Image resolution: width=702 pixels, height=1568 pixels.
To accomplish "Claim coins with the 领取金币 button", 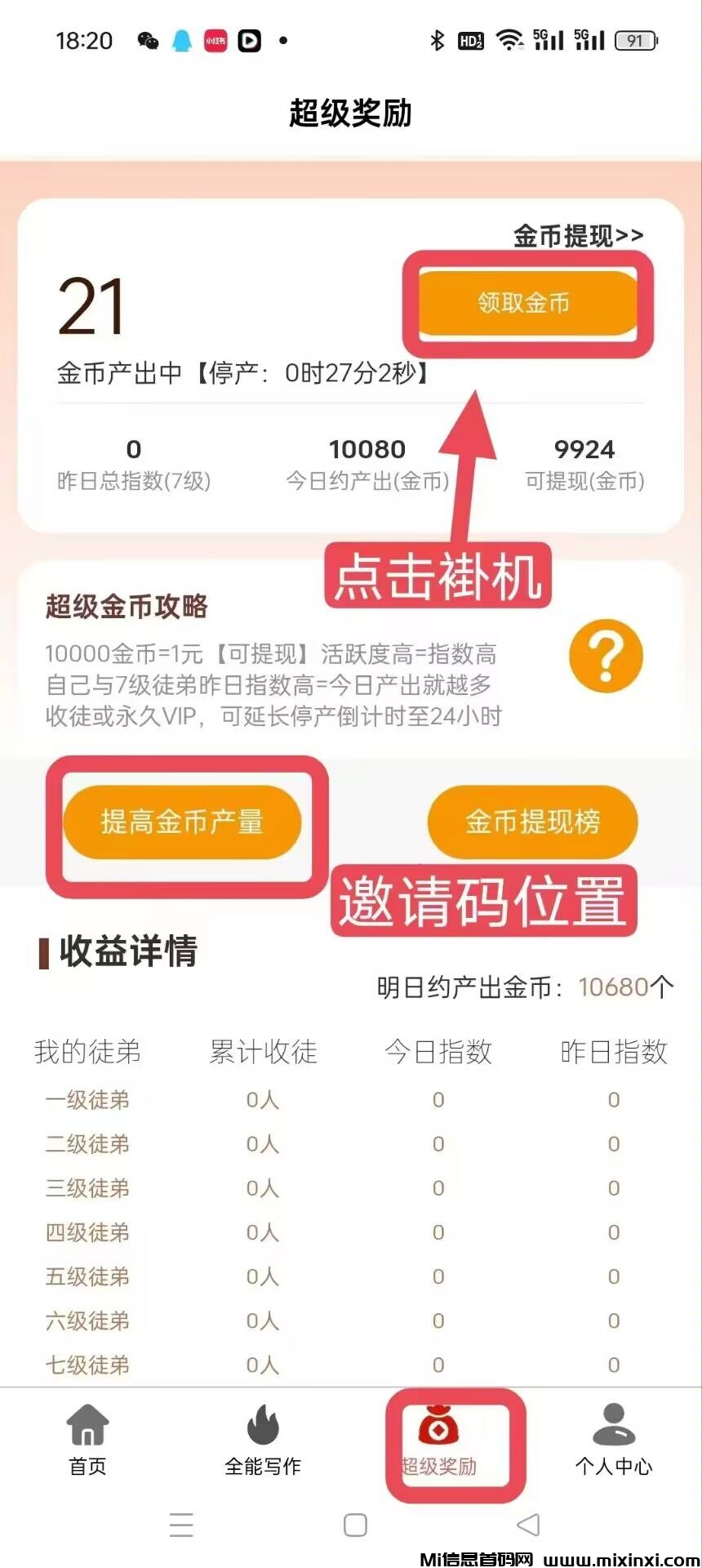I will coord(524,303).
